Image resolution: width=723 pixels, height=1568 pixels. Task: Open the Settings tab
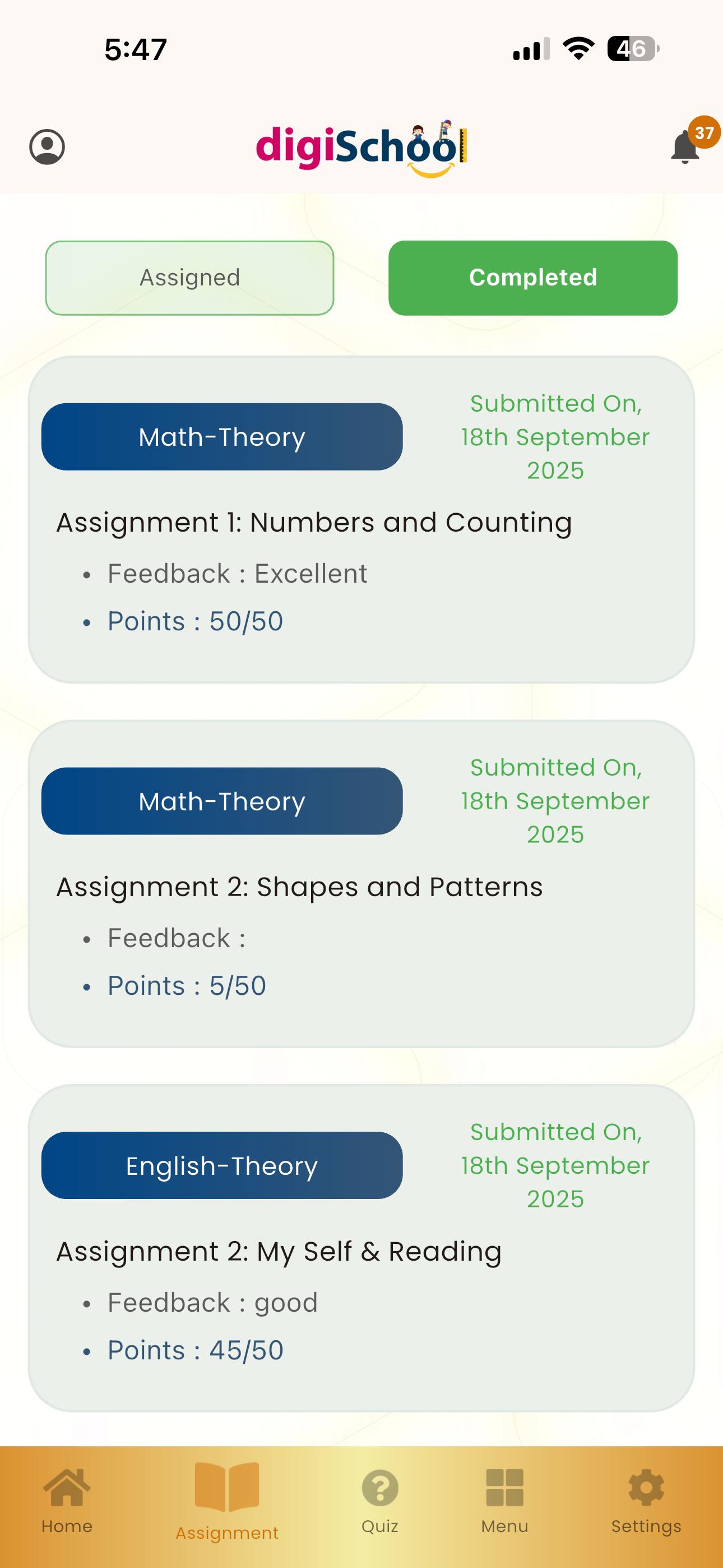tap(646, 1501)
